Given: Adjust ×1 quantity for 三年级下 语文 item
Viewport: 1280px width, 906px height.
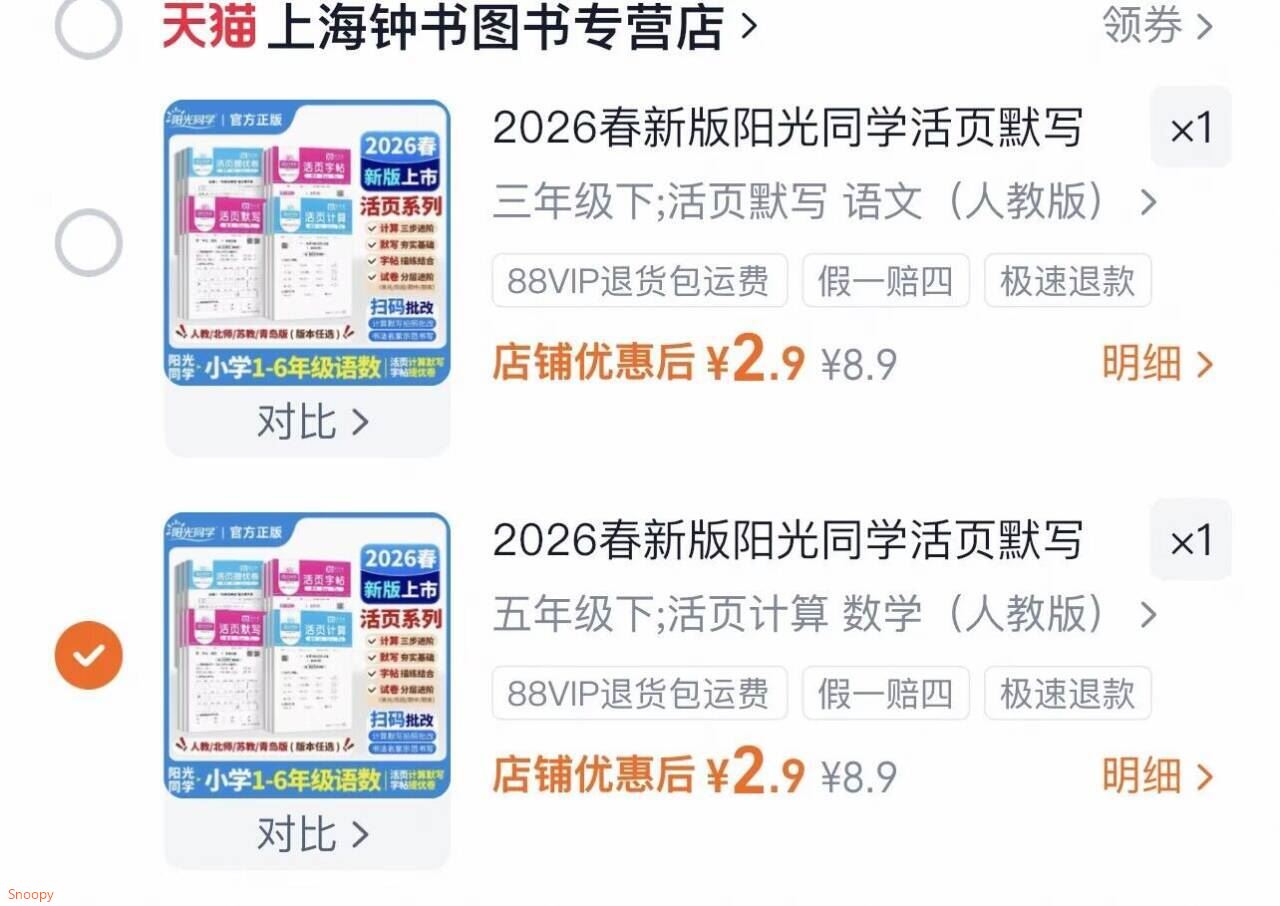Looking at the screenshot, I should (x=1190, y=128).
